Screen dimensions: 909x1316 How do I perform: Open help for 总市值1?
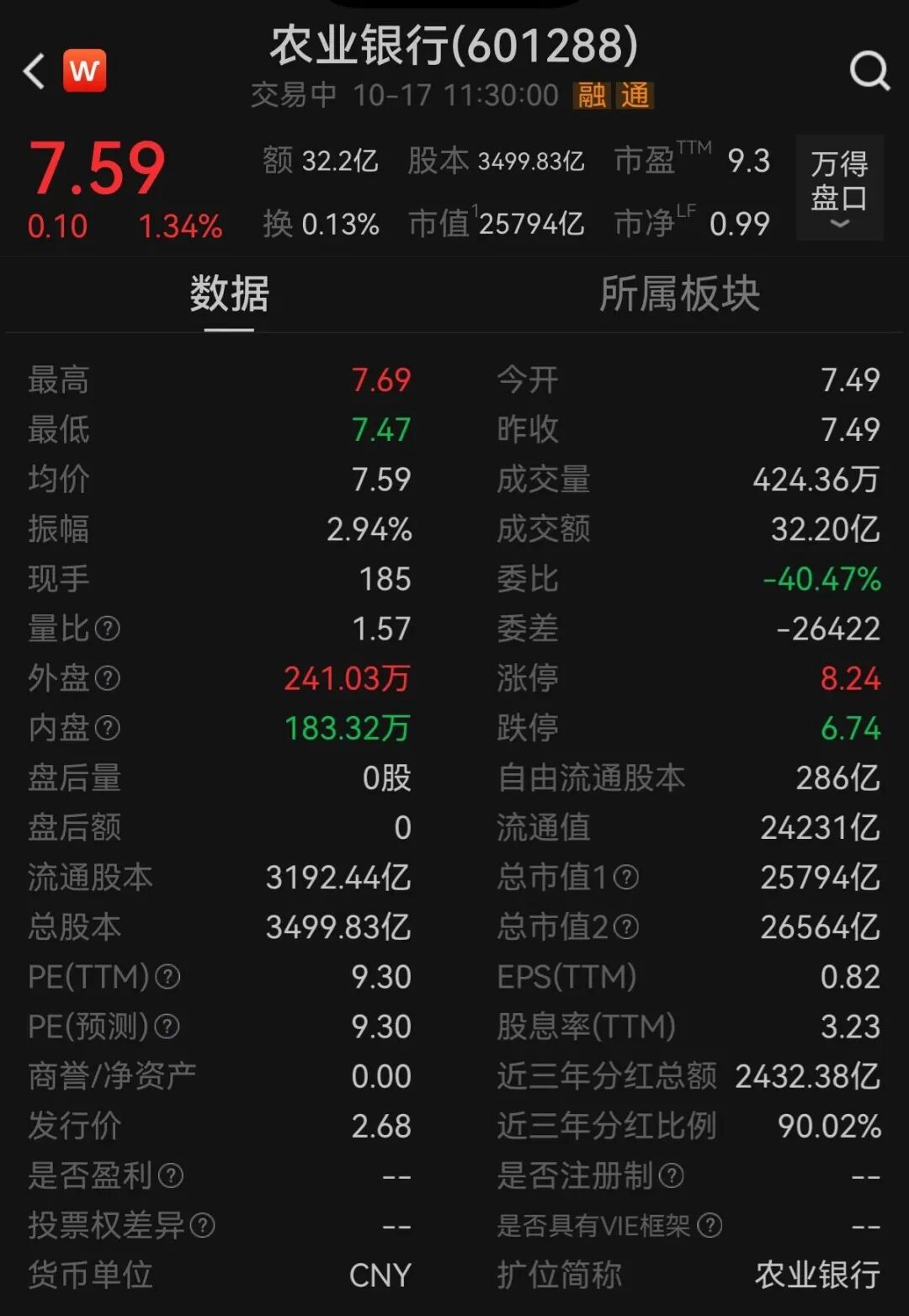click(x=626, y=878)
